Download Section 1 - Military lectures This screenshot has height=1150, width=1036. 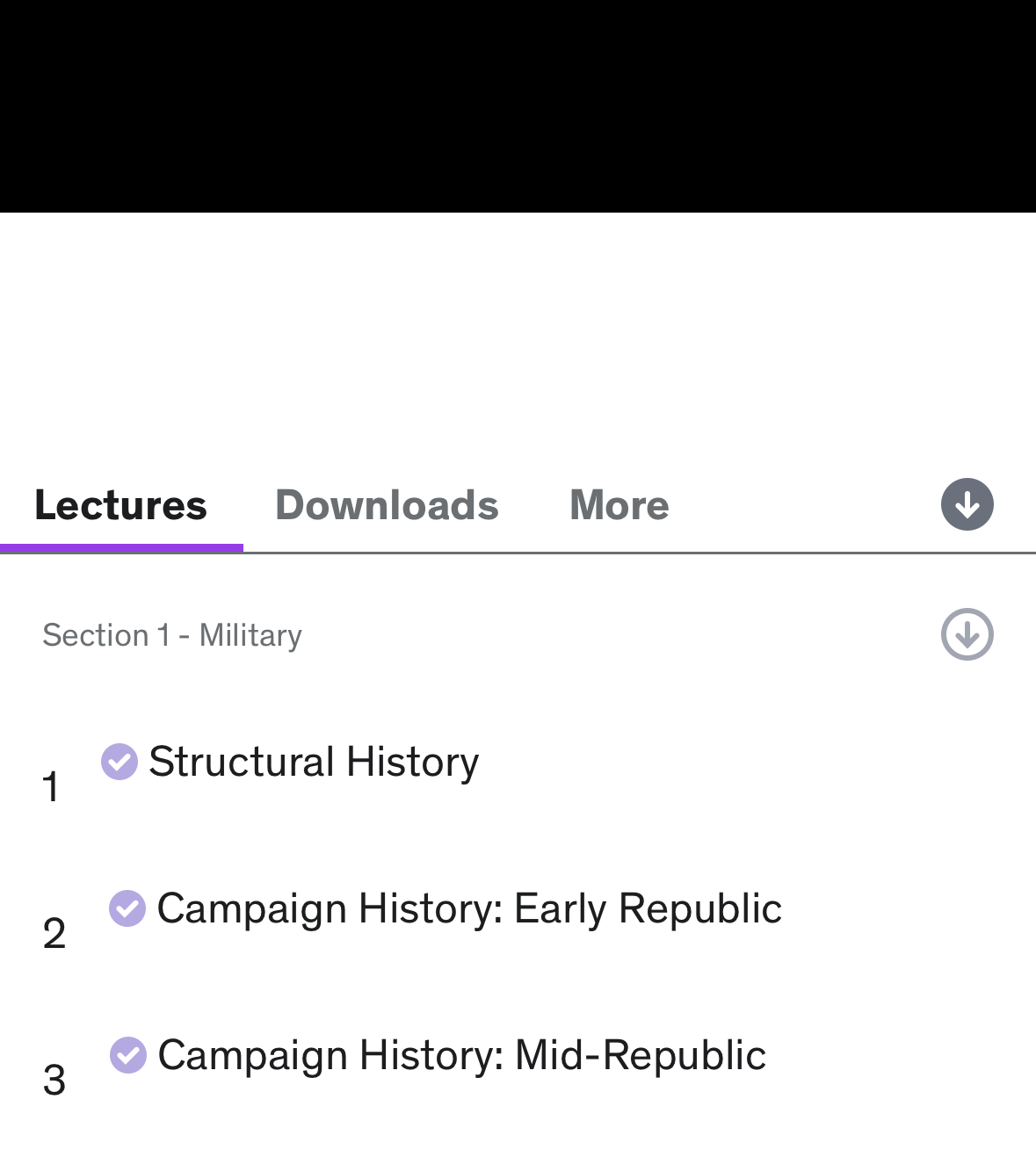tap(967, 634)
